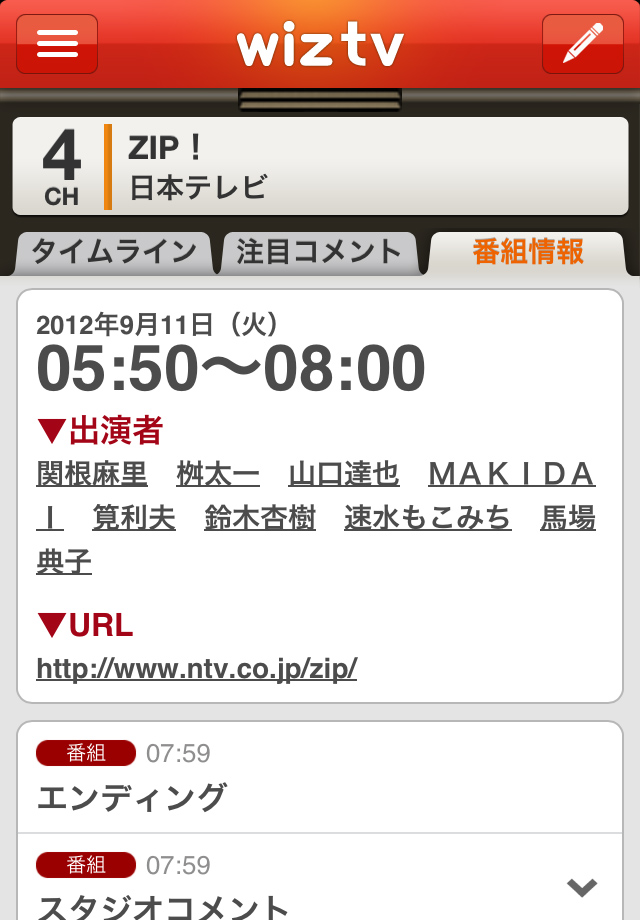Open performer ＭＡＫＩＤＡＩ link
The image size is (640, 920).
coord(511,474)
